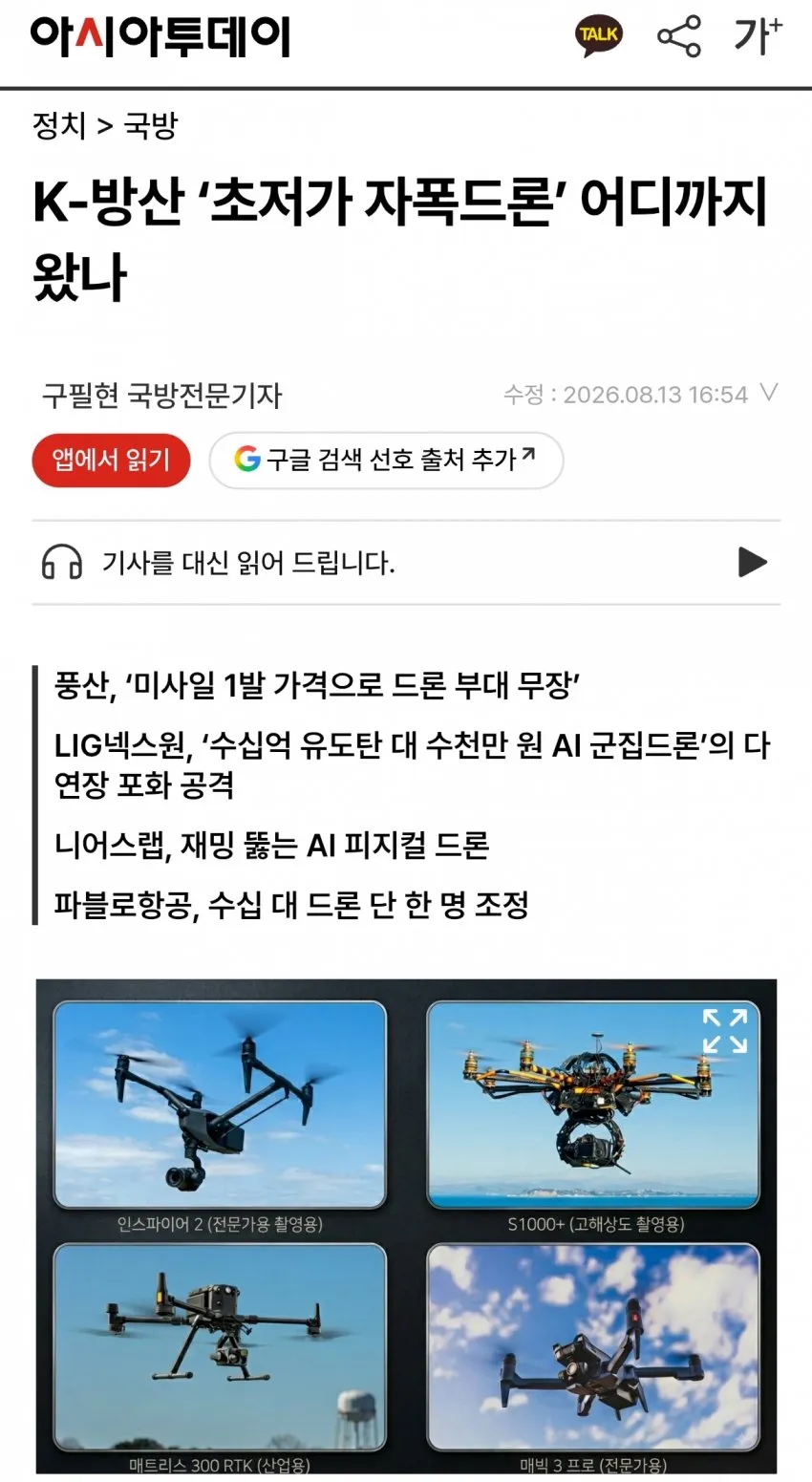Add Google preferred source 구글 검색 선호 출처 추가
The width and height of the screenshot is (812, 1482).
[386, 461]
